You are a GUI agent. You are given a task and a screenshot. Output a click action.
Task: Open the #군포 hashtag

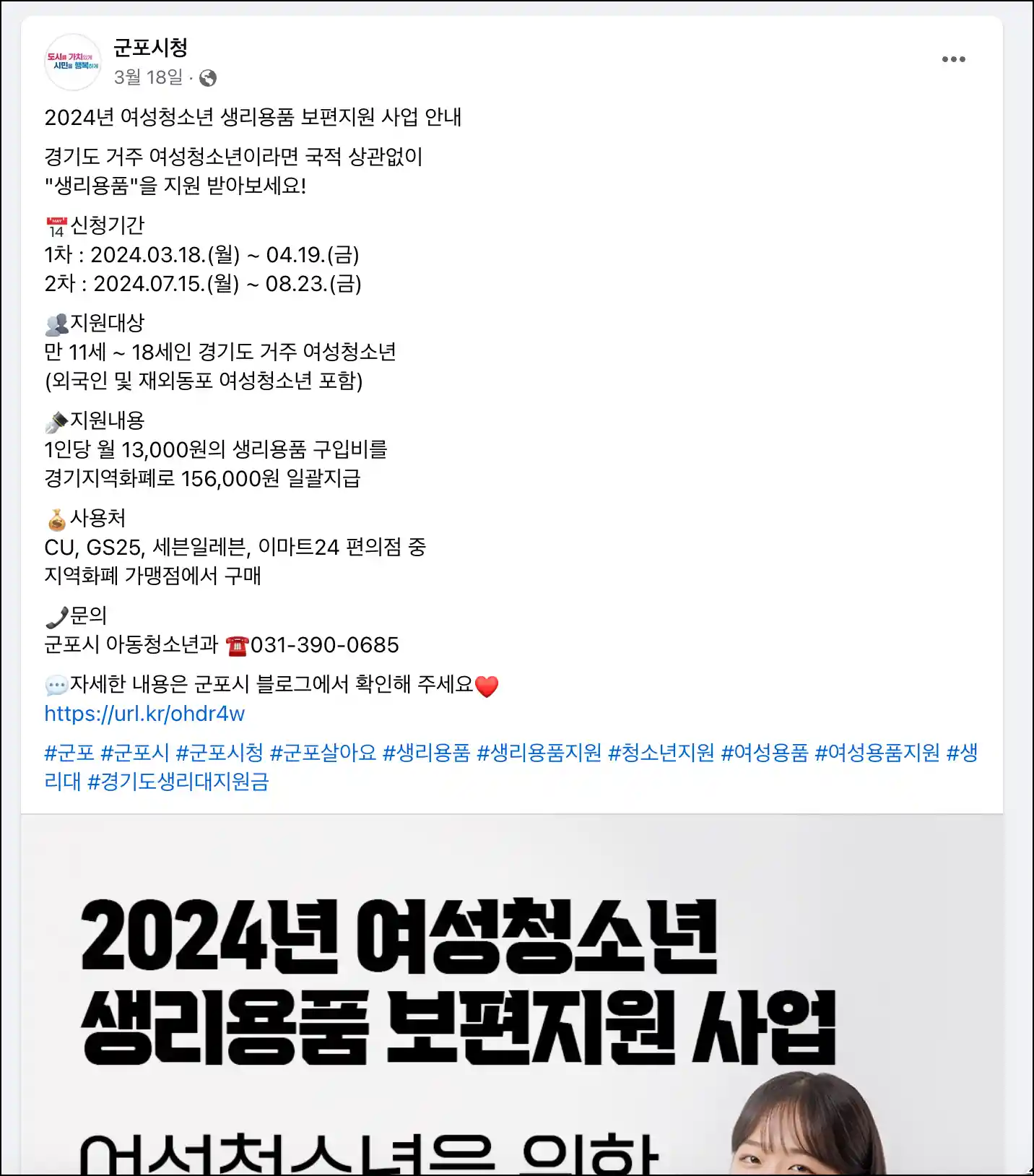pyautogui.click(x=69, y=753)
